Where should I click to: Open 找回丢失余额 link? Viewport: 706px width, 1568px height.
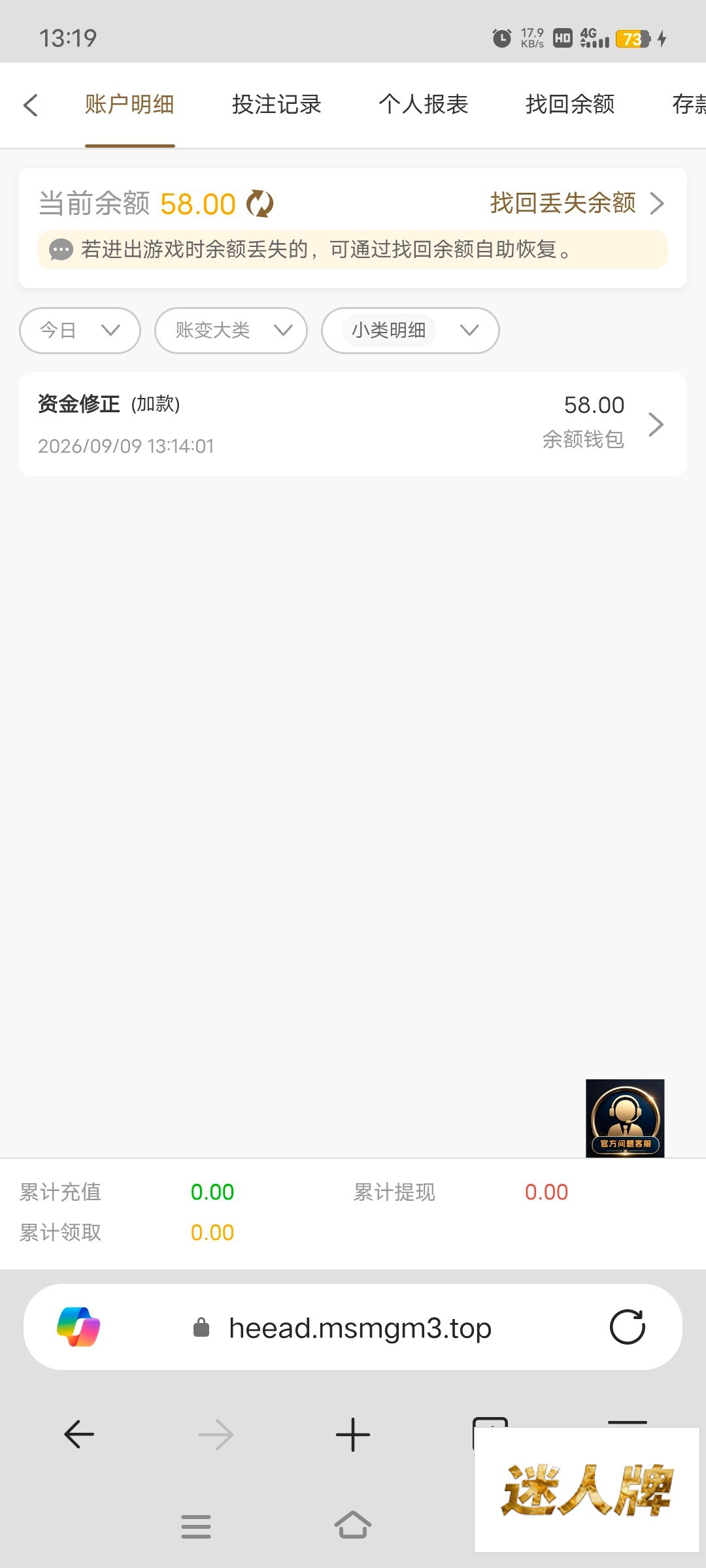coord(577,203)
